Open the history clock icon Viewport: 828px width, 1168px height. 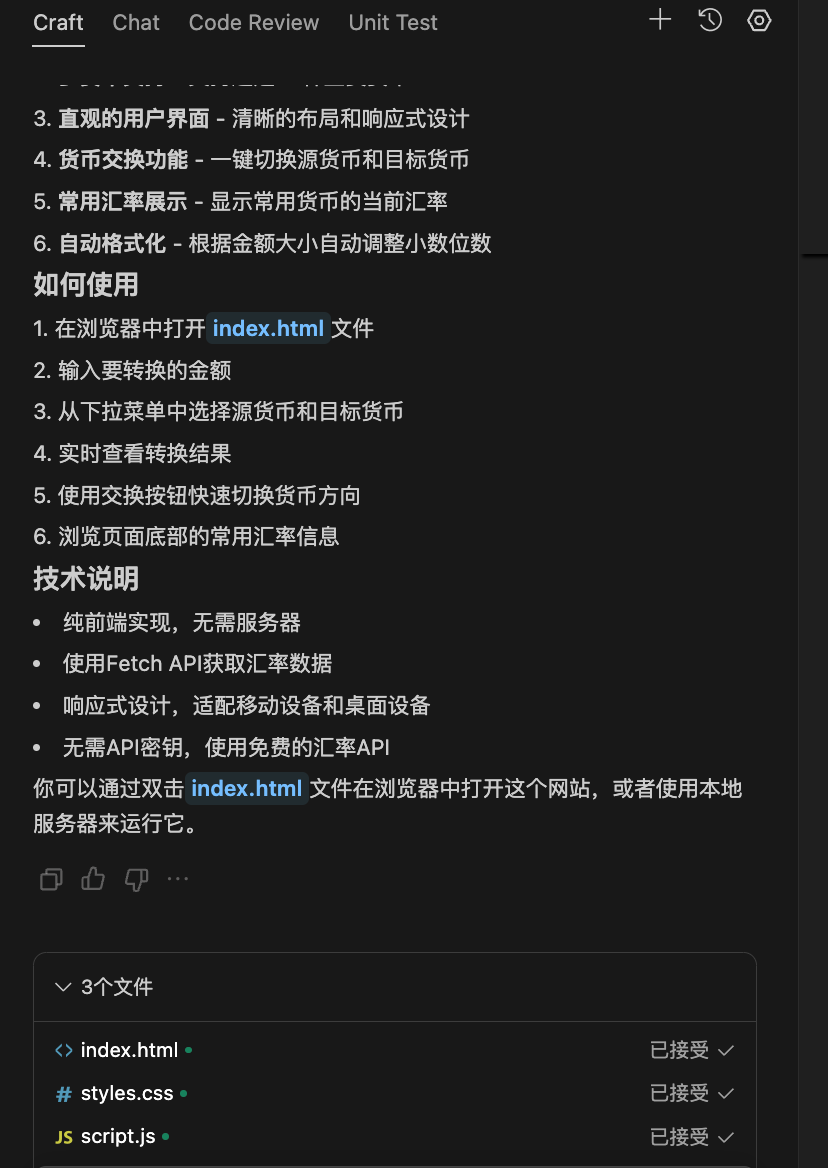710,20
